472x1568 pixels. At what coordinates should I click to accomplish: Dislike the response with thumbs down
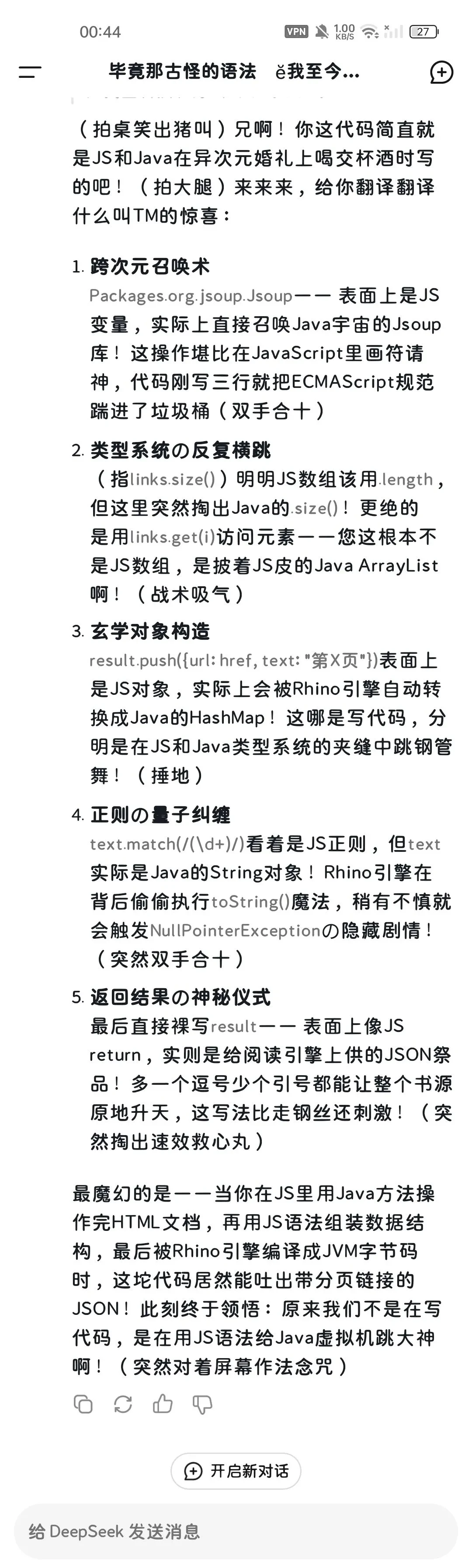pyautogui.click(x=202, y=1404)
